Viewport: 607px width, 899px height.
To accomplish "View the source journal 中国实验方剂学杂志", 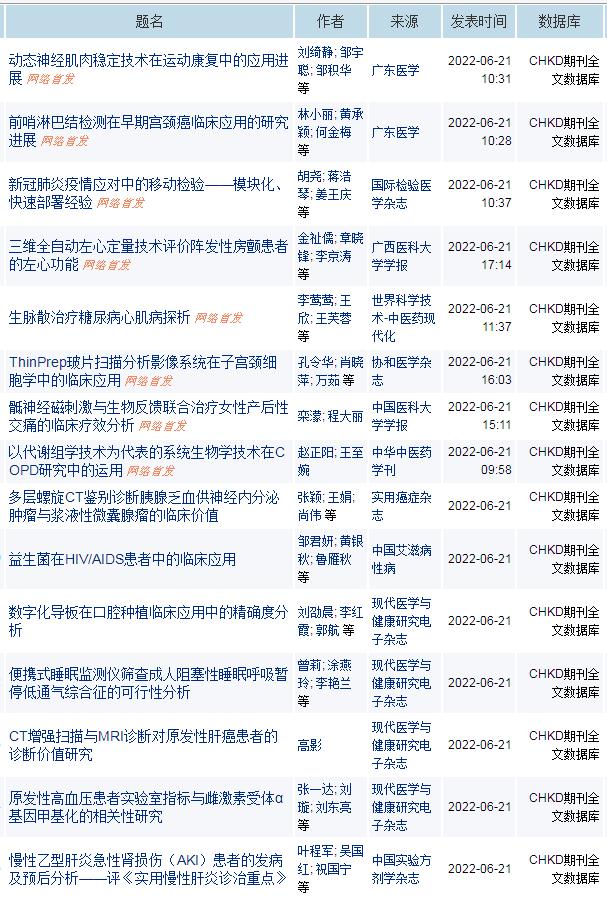I will click(401, 869).
